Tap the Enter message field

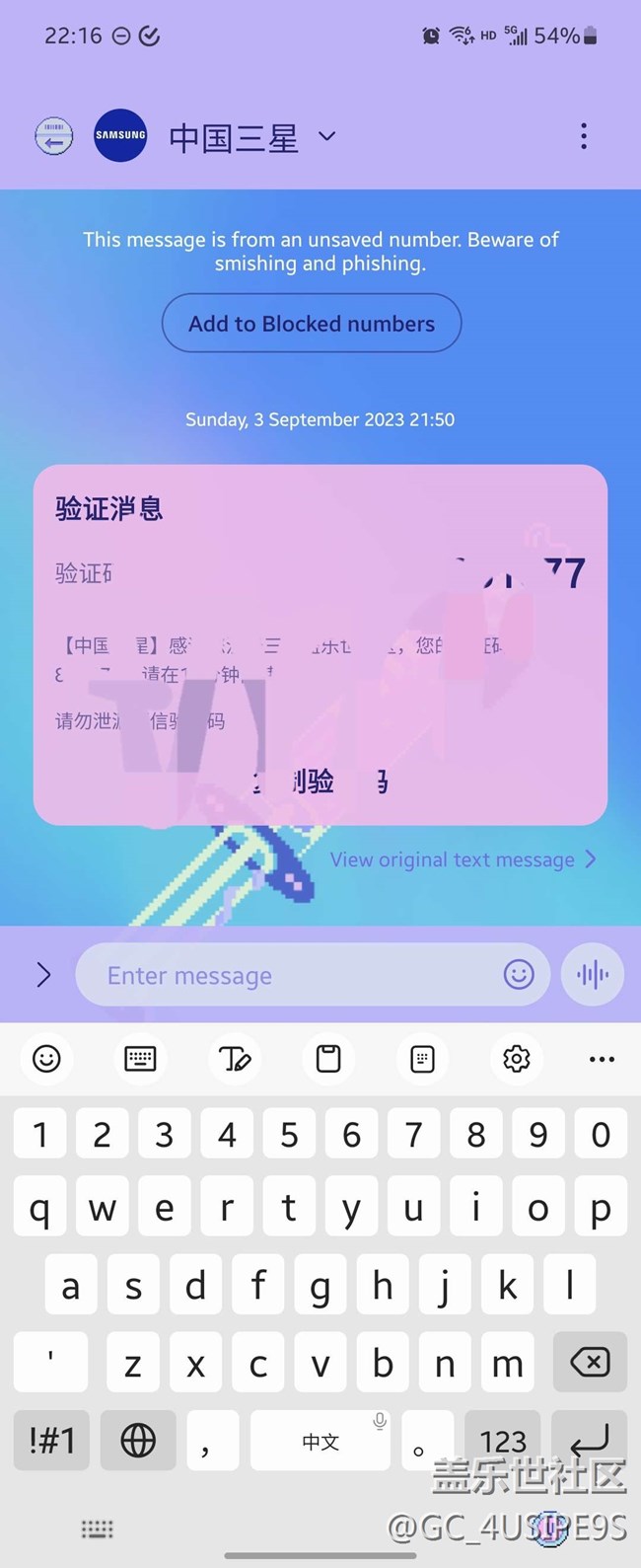tap(296, 975)
